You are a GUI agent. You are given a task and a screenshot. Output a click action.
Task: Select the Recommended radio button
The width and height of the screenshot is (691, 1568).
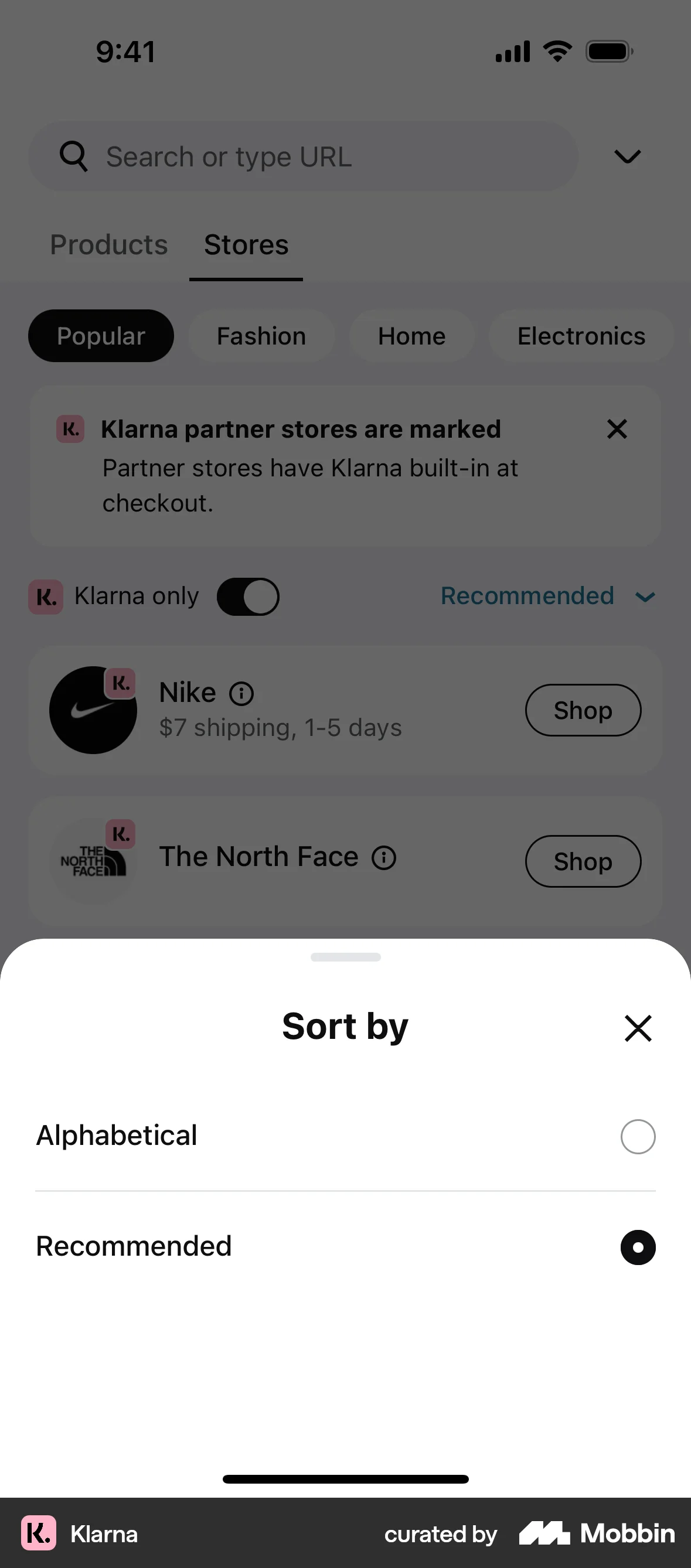coord(638,1247)
